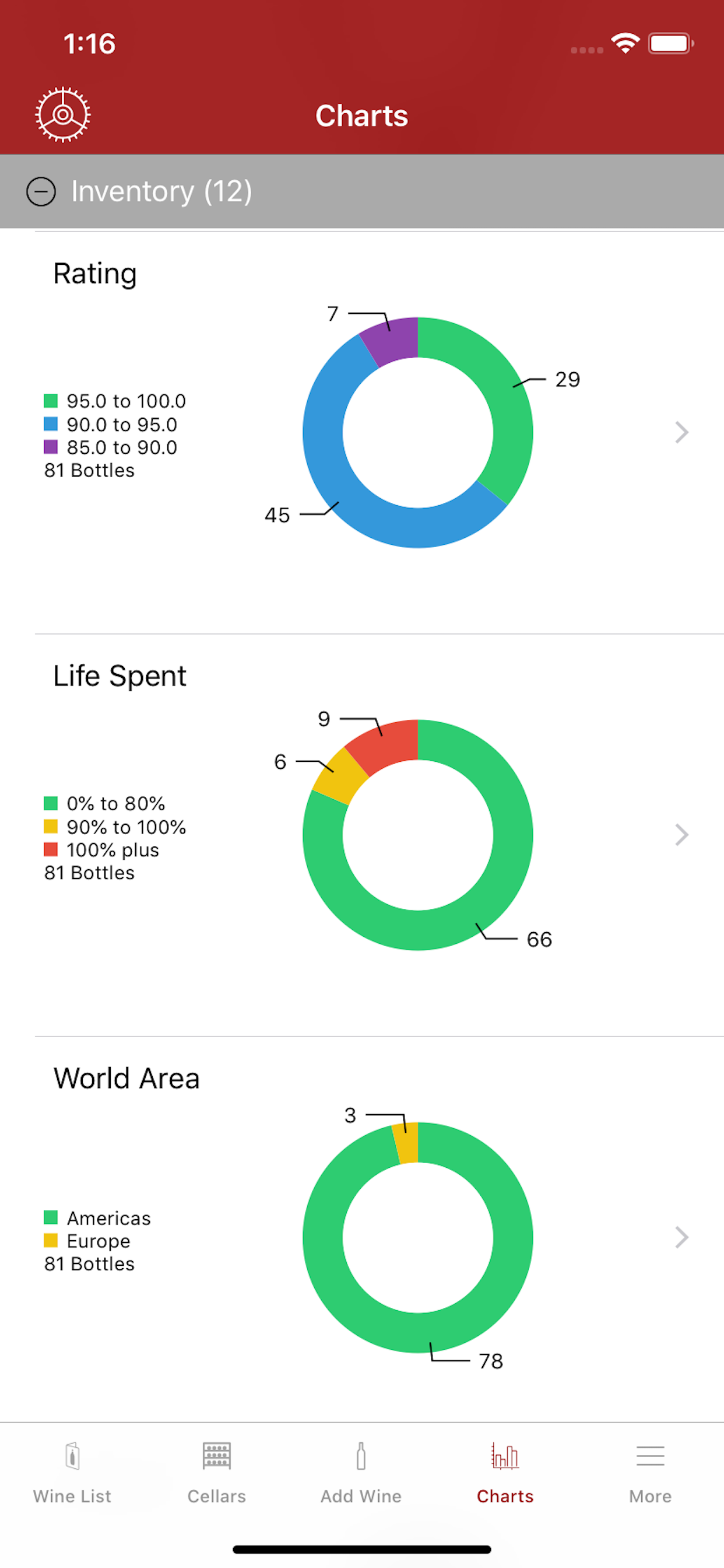Open the More menu icon
The height and width of the screenshot is (1568, 724).
click(649, 1456)
